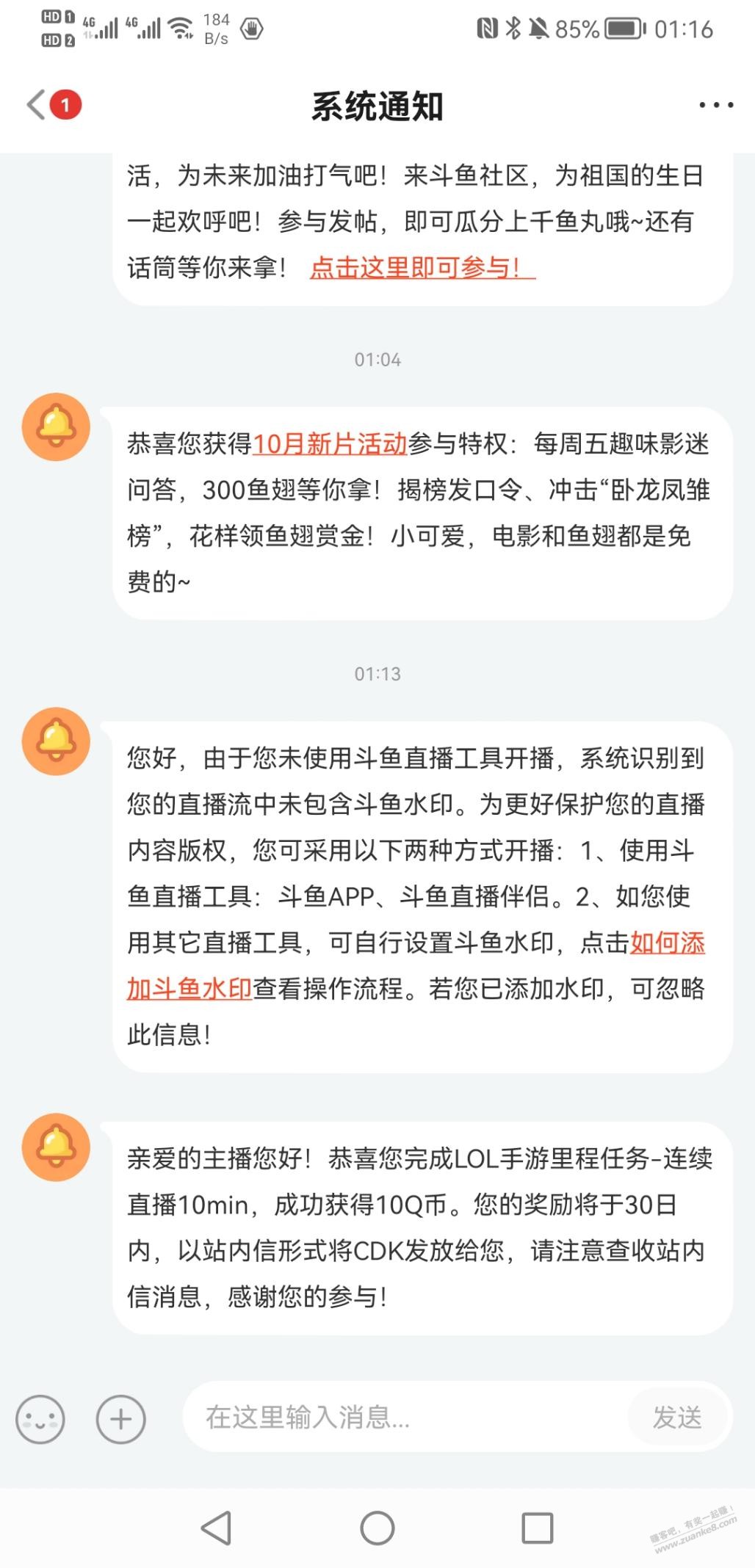Go back from 系统通知

point(37,105)
